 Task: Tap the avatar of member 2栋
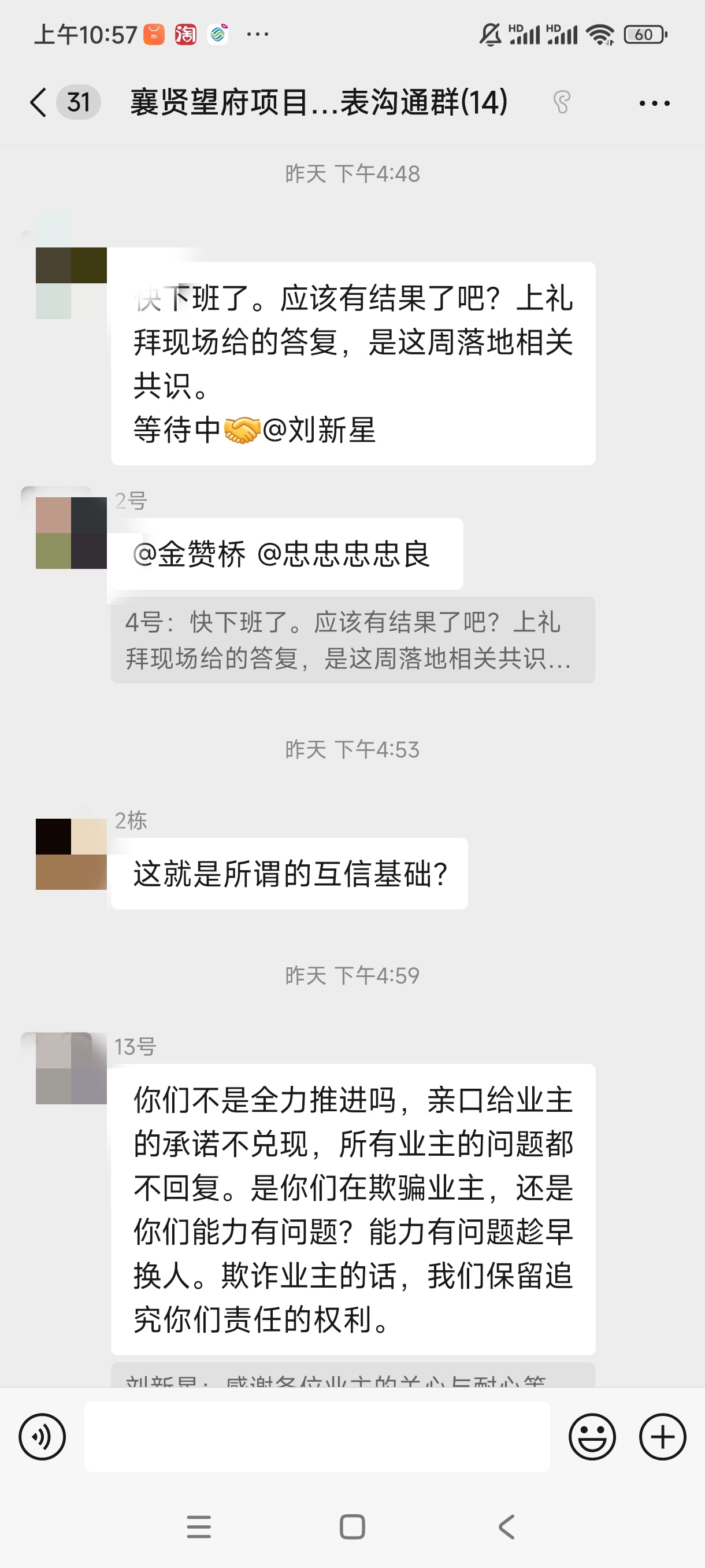71,854
